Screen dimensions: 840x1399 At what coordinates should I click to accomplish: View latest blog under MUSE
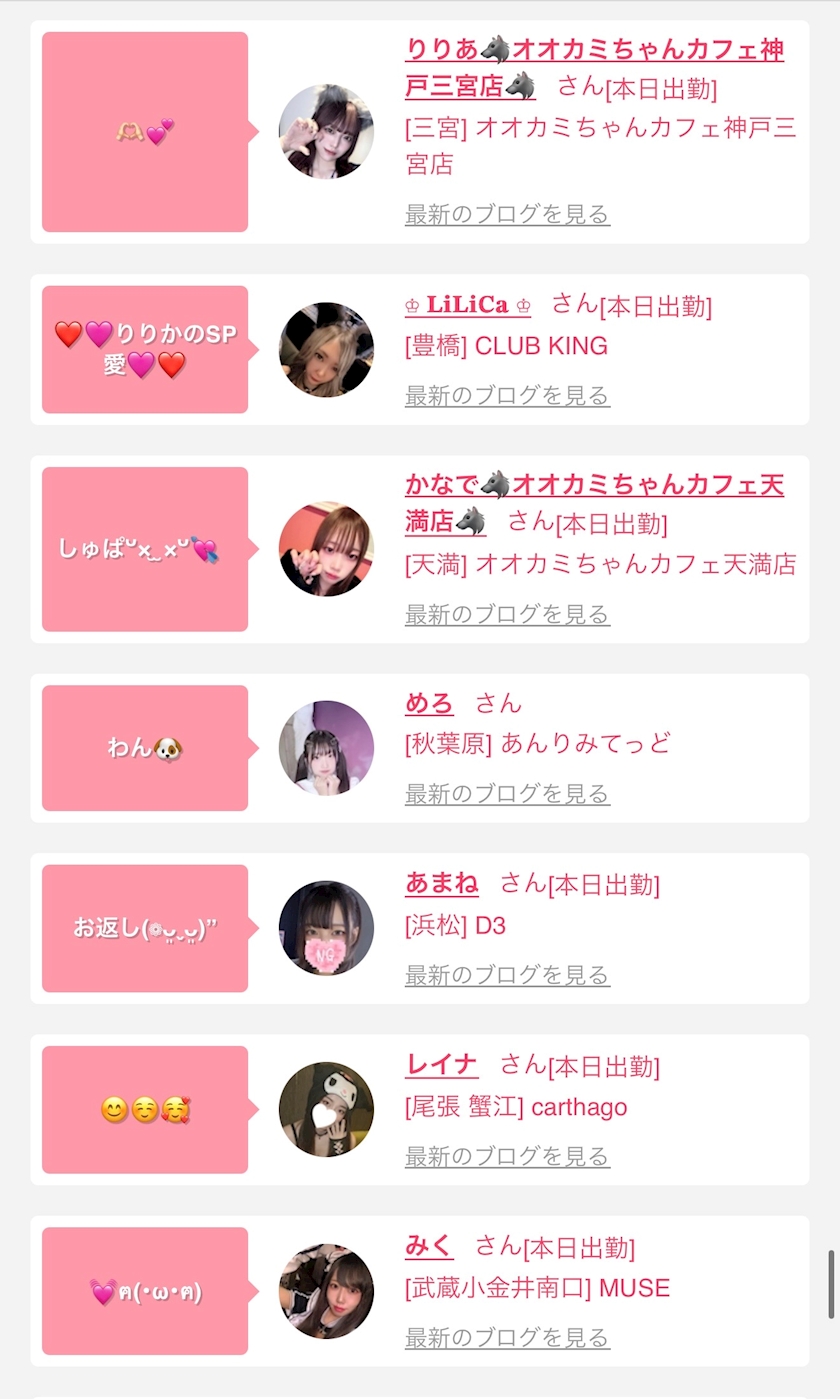pyautogui.click(x=507, y=1338)
